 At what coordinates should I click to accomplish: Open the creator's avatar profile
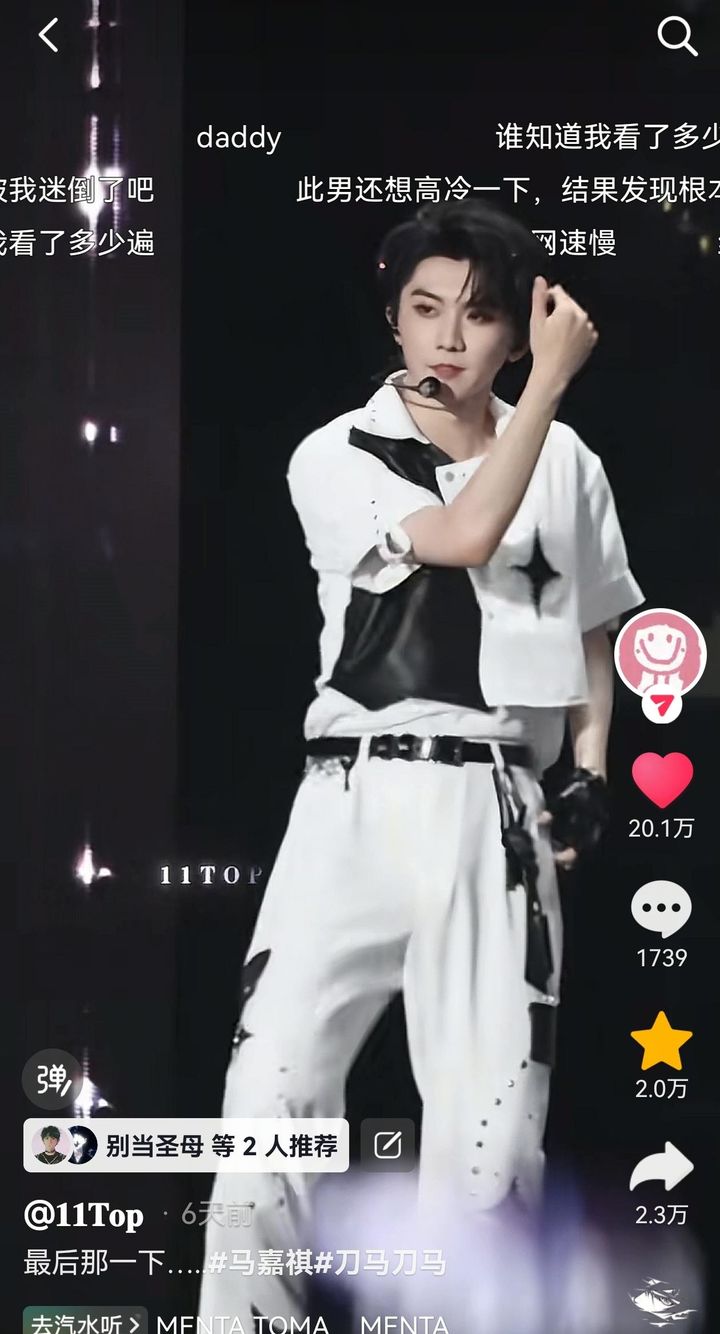660,654
